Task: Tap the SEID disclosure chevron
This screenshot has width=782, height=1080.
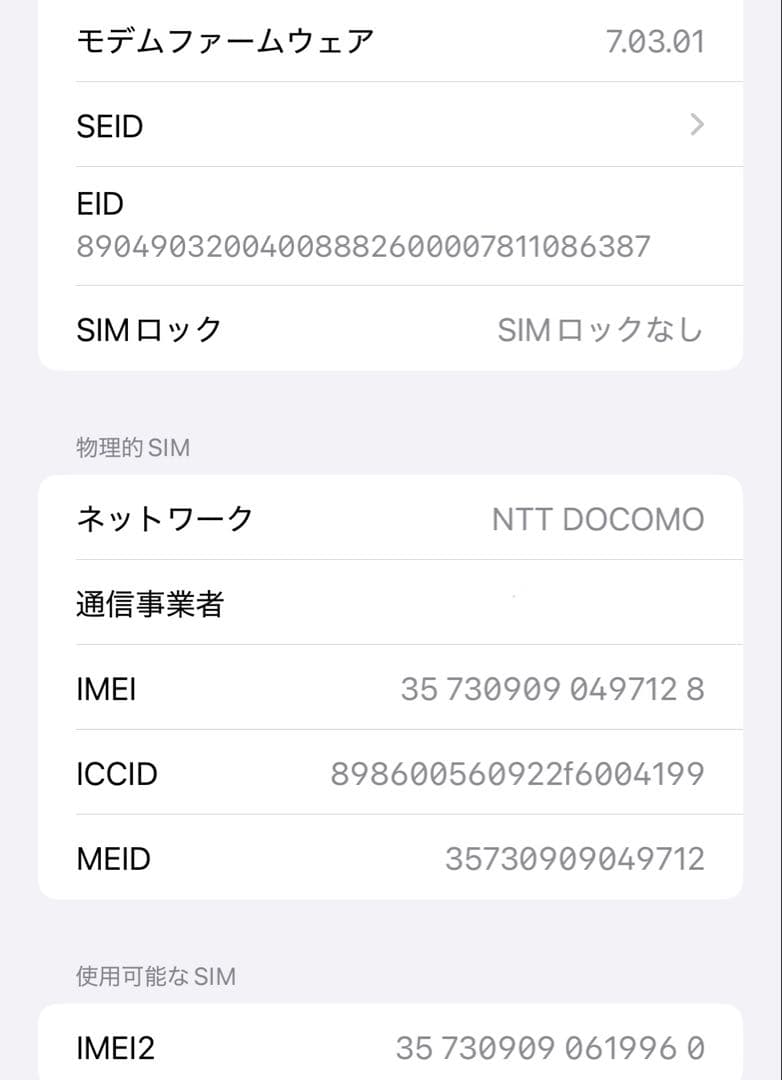Action: click(697, 125)
